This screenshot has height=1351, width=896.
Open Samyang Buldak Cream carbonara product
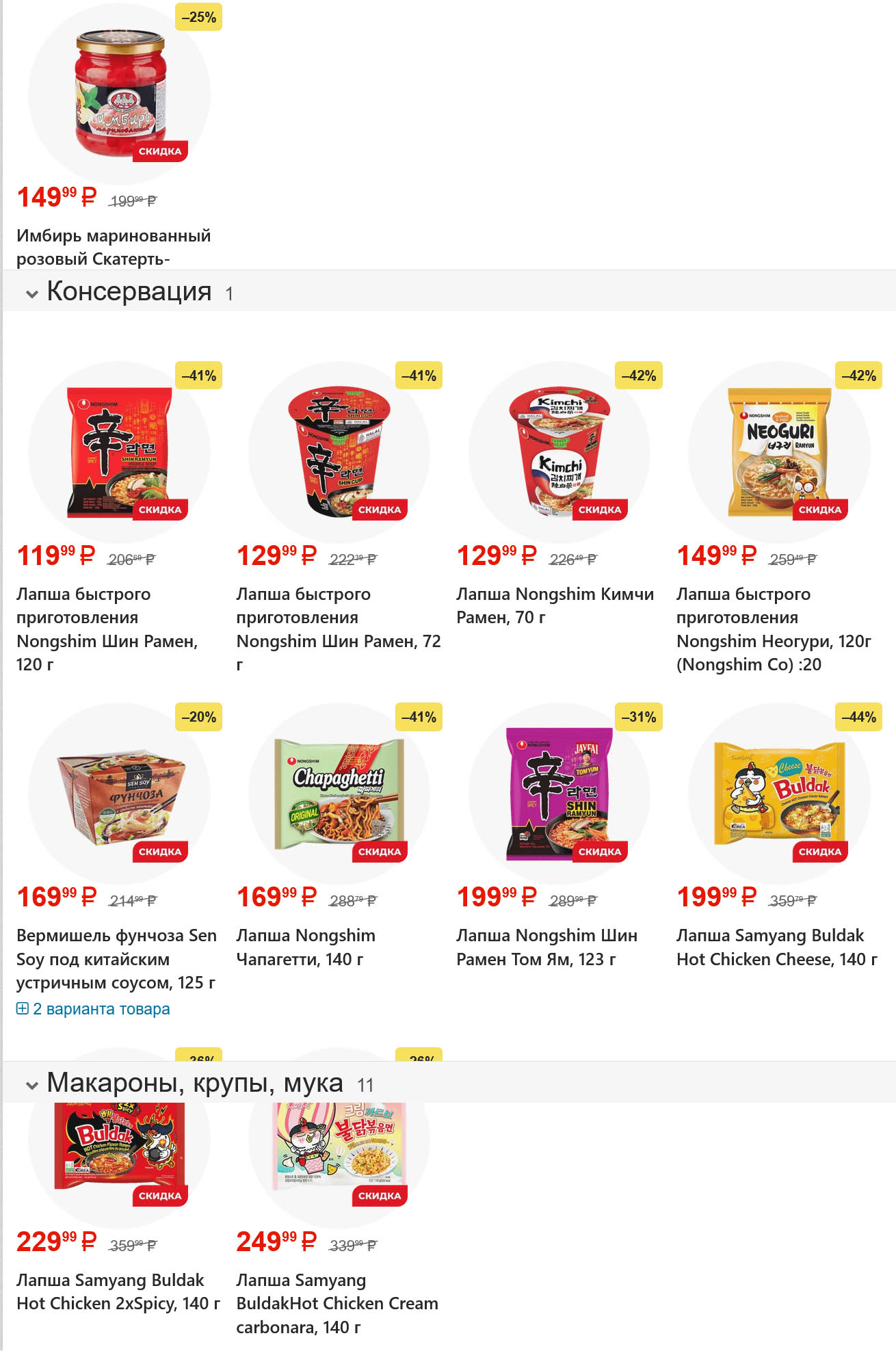(337, 1303)
